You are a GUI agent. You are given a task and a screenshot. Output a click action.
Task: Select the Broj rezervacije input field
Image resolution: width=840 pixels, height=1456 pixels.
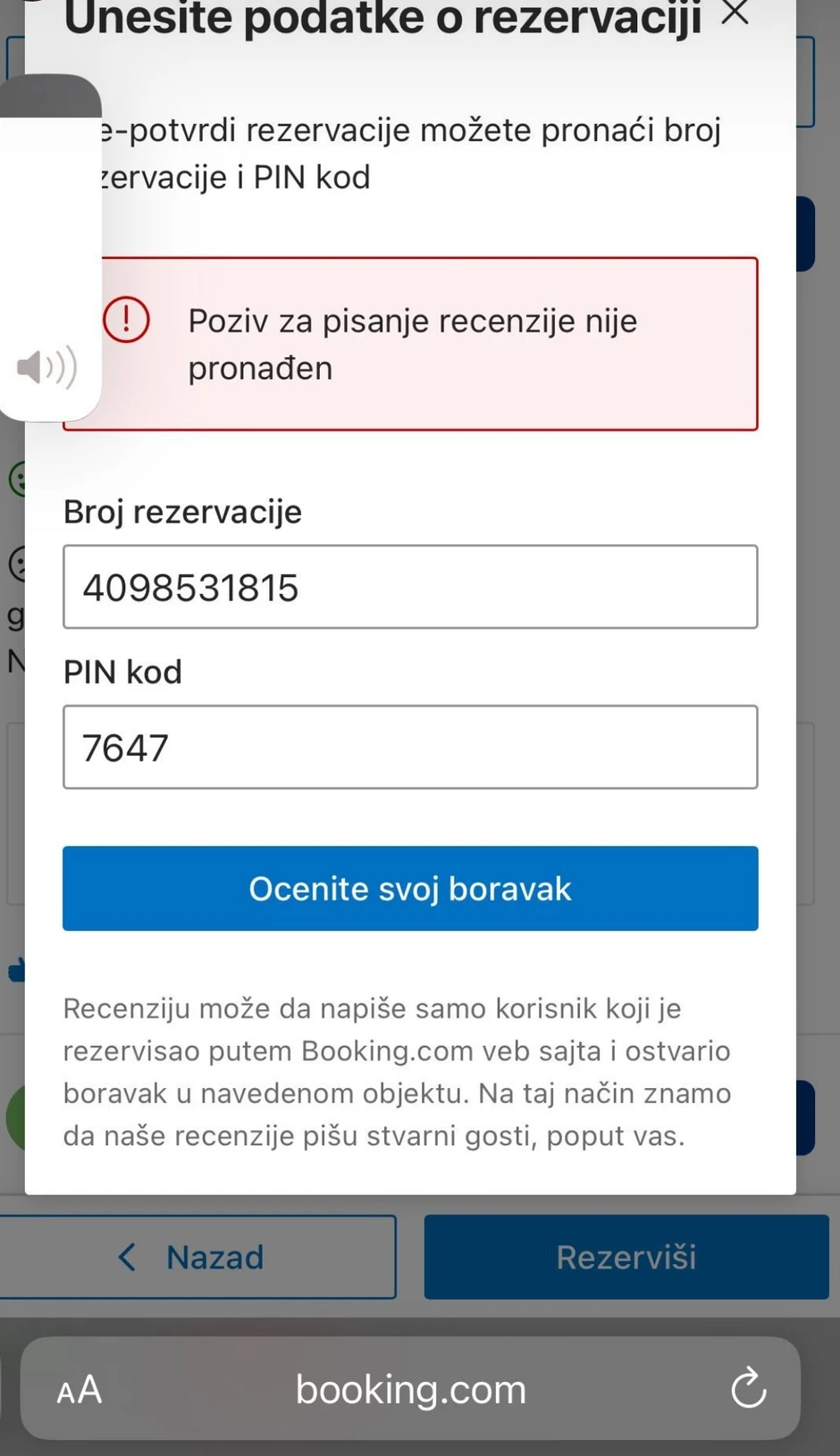410,587
